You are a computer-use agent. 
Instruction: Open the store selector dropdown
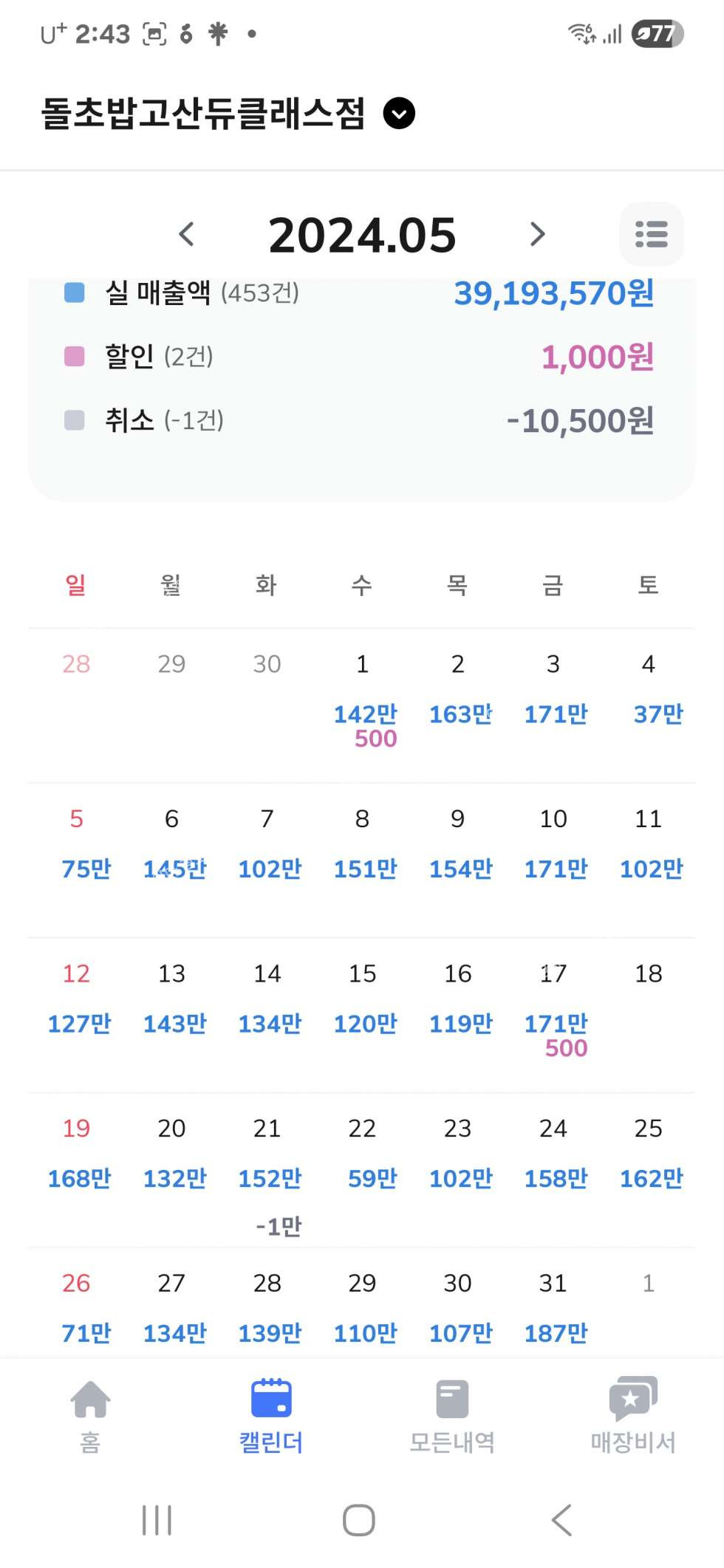[399, 114]
